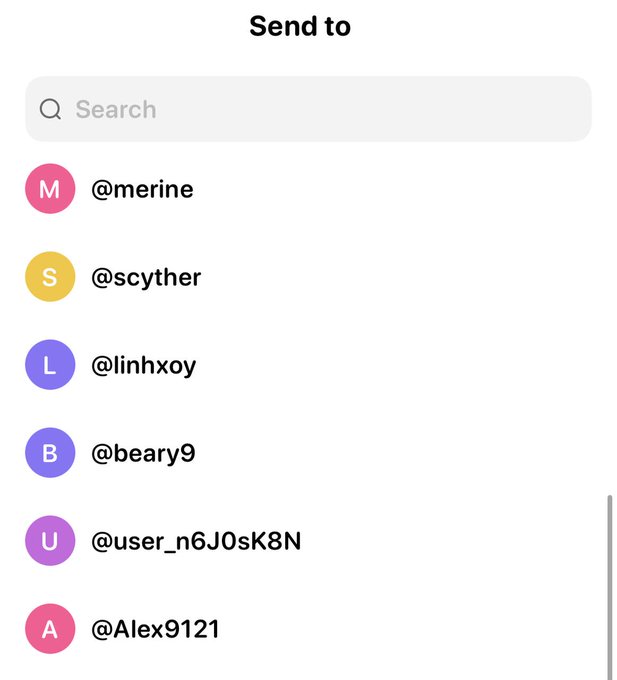The height and width of the screenshot is (680, 617).
Task: Choose @Alex9121 to send to
Action: tap(155, 629)
